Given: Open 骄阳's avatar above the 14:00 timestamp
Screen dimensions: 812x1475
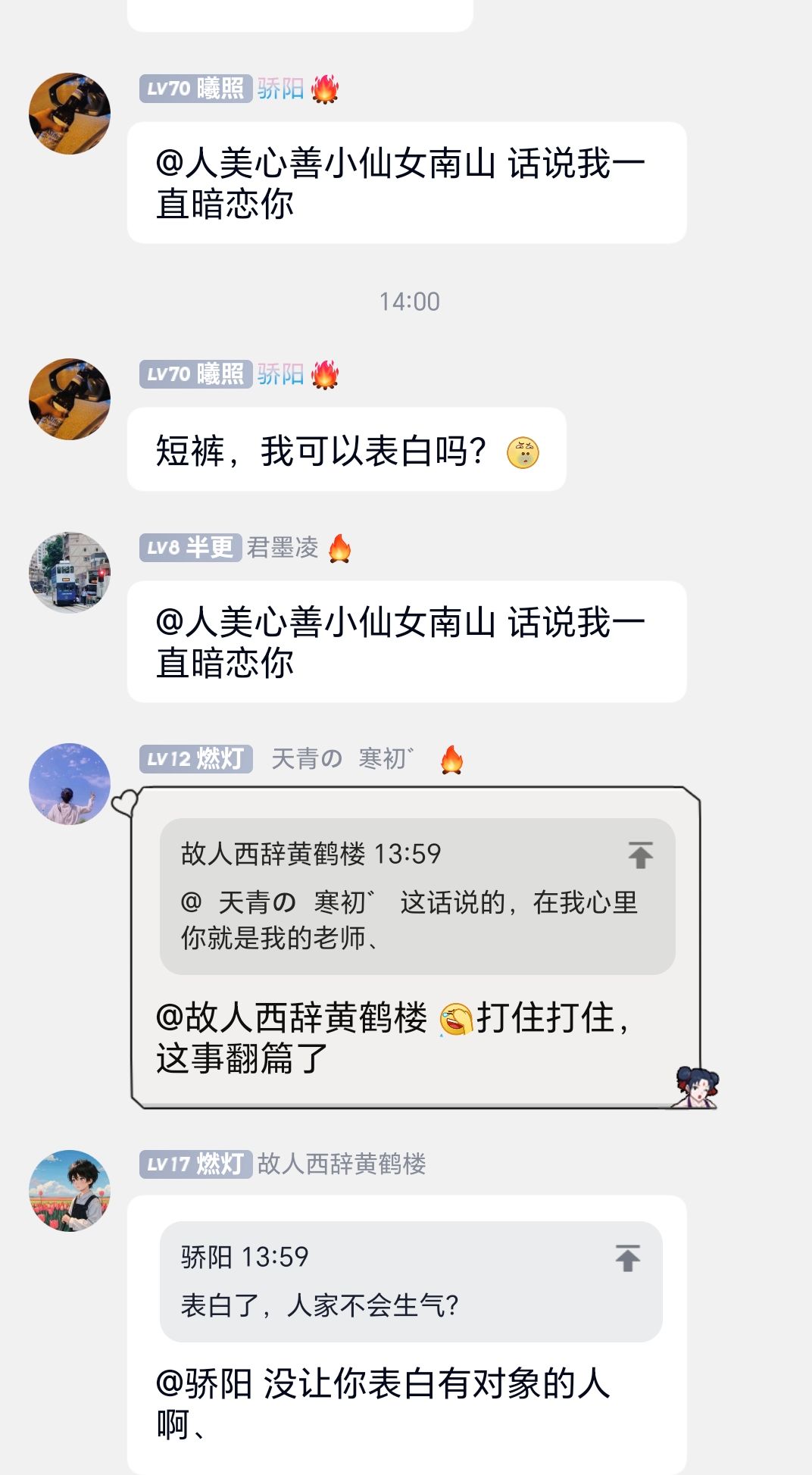Looking at the screenshot, I should click(x=70, y=114).
